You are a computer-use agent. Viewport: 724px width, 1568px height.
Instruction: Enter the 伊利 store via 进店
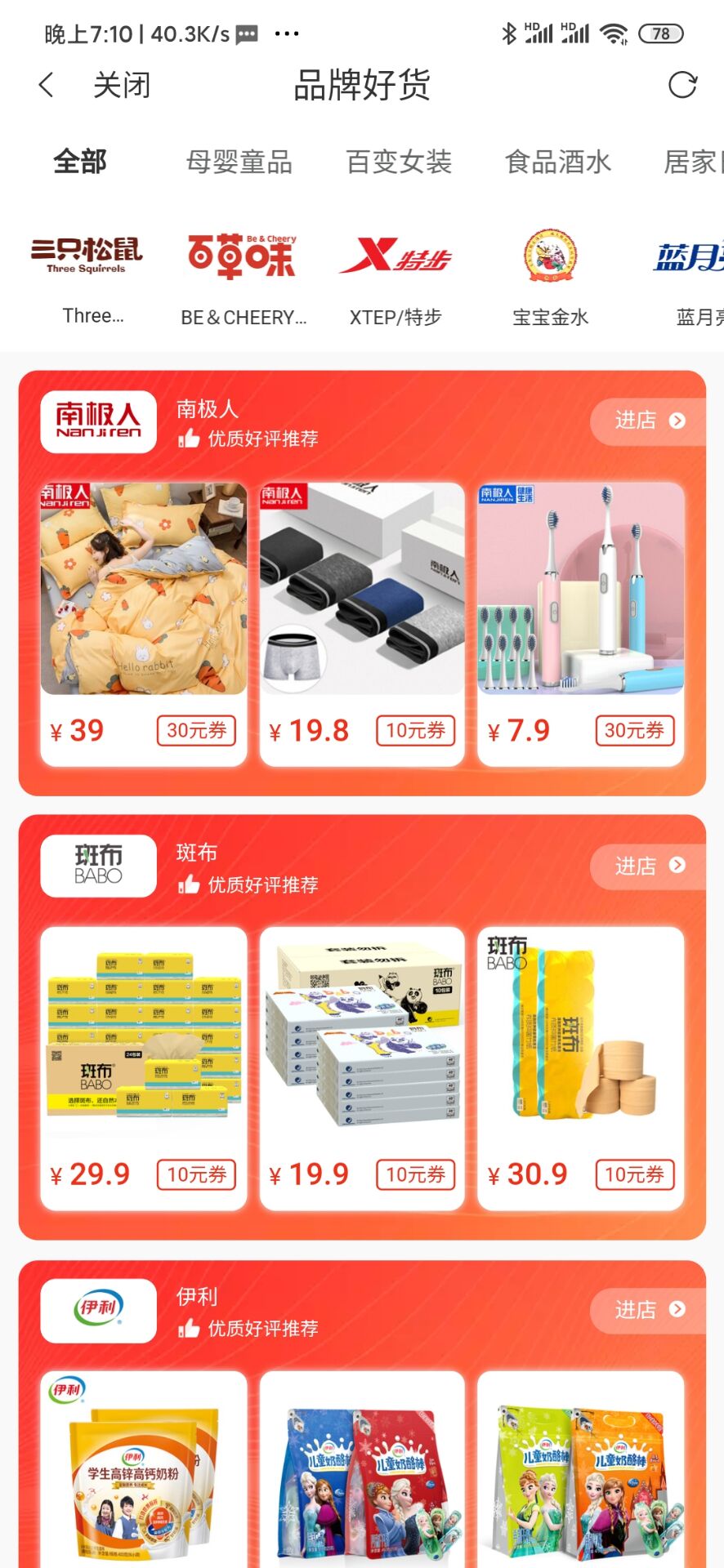click(649, 1310)
